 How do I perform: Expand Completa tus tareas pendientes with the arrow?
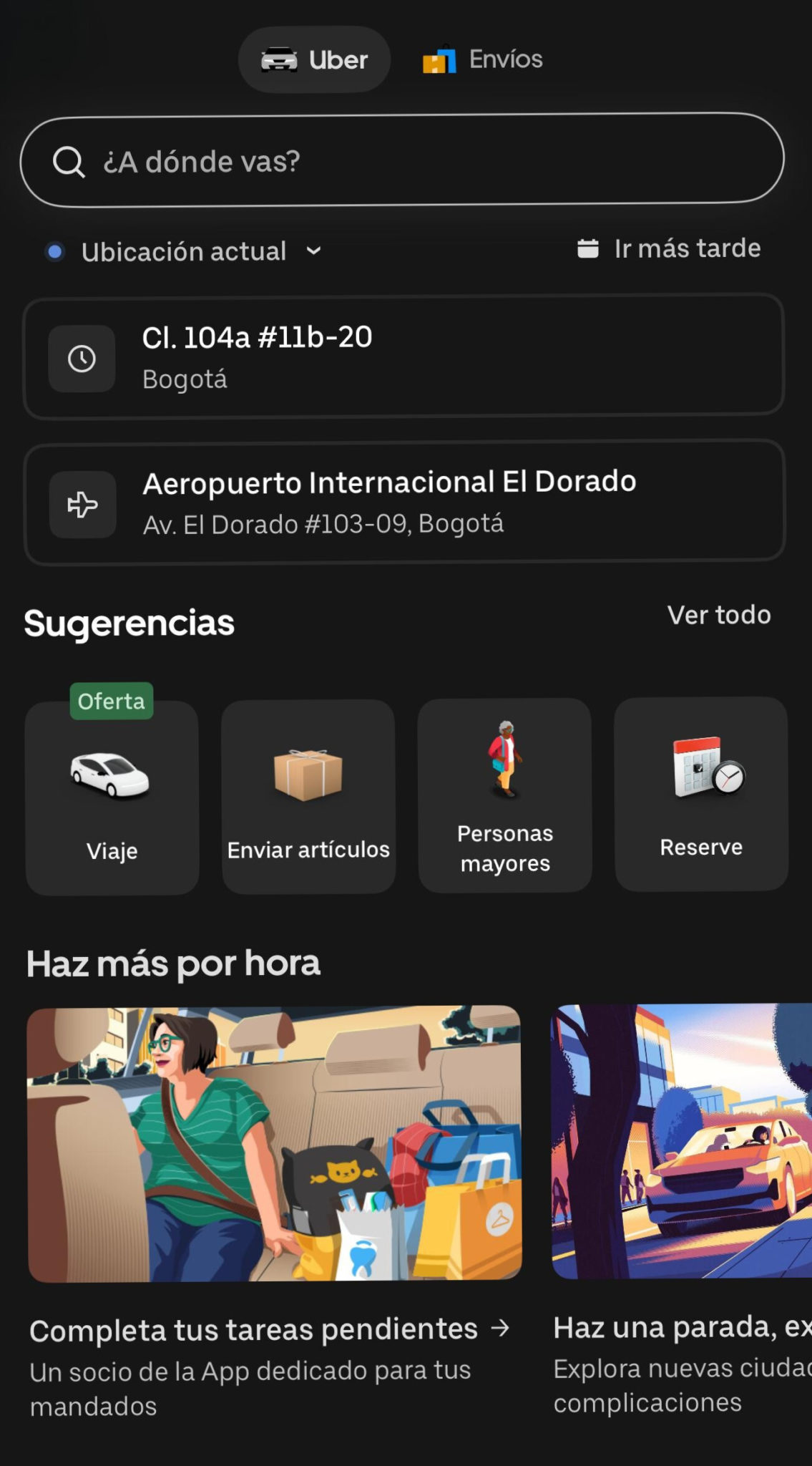[x=501, y=1328]
